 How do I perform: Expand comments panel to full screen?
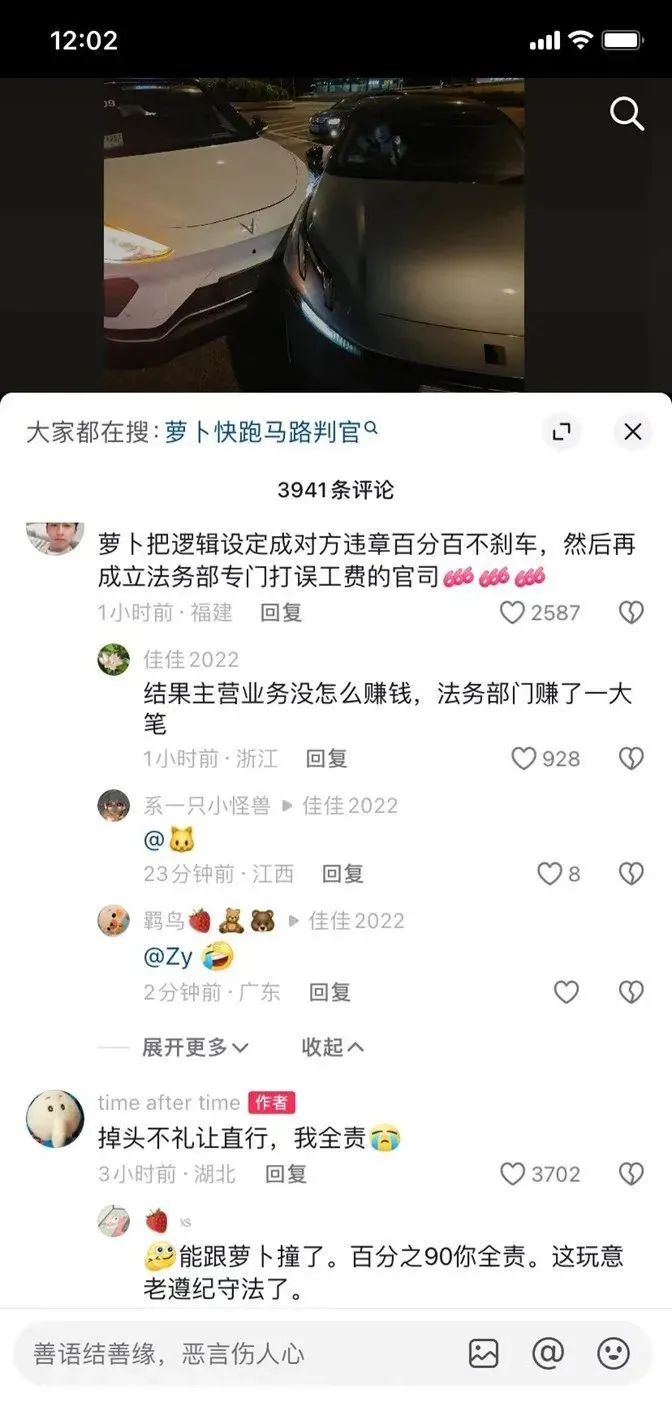562,432
